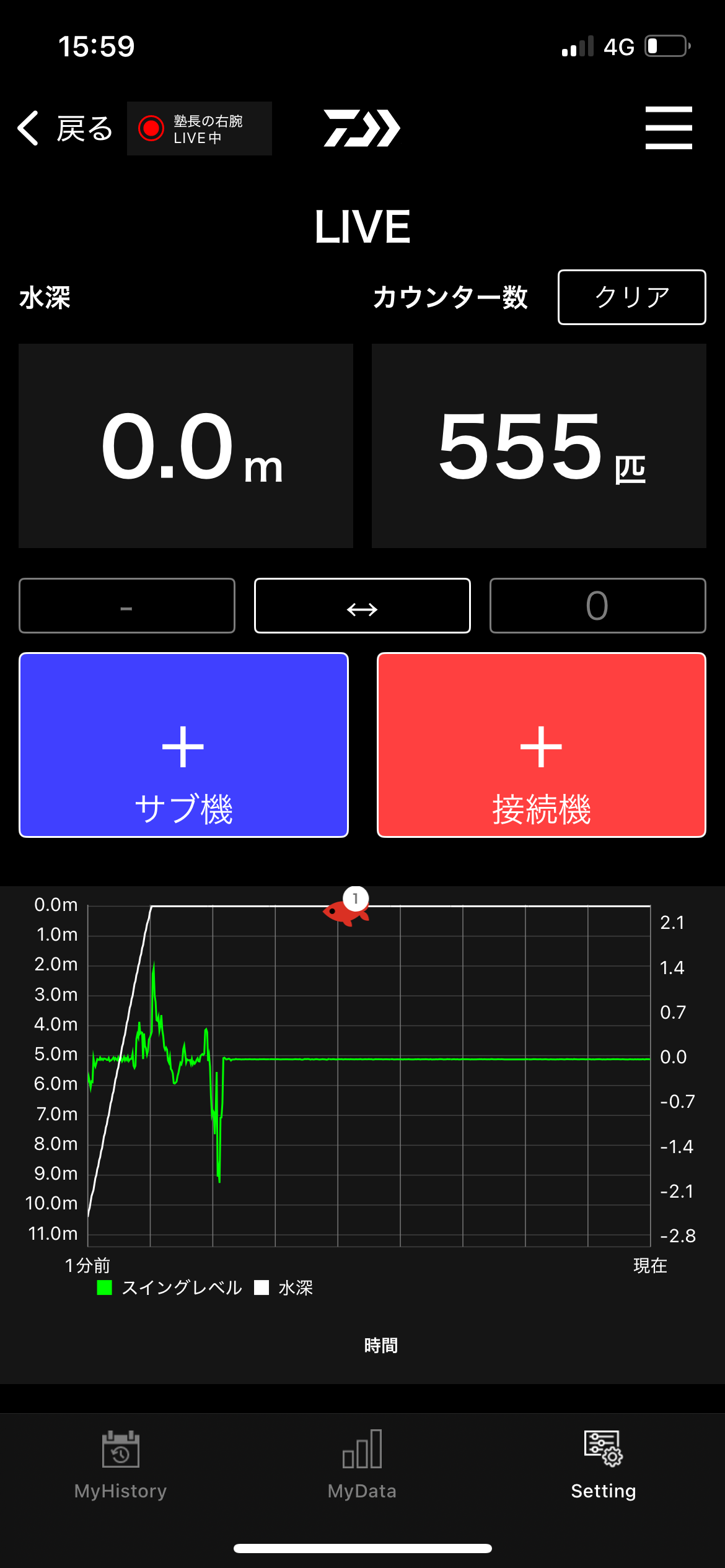725x1568 pixels.
Task: Tap the クリア button to reset counter
Action: pyautogui.click(x=631, y=297)
